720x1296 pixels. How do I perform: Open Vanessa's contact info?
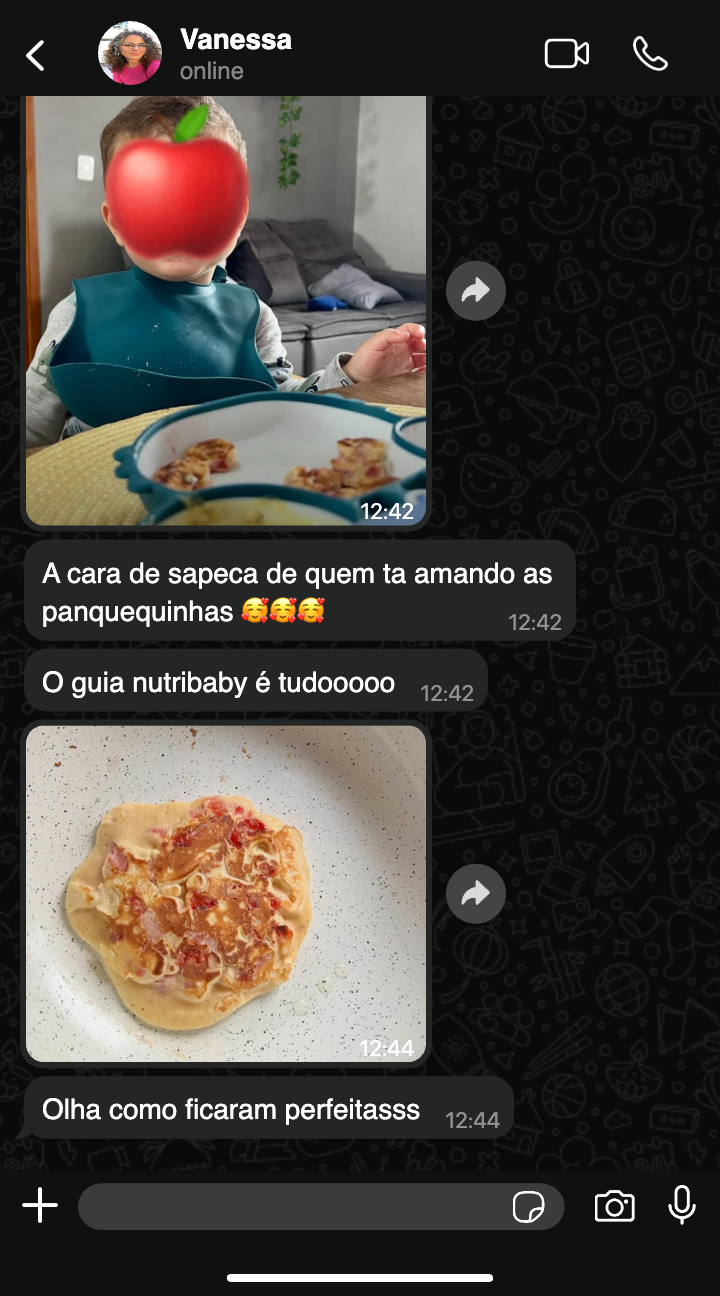pyautogui.click(x=235, y=54)
